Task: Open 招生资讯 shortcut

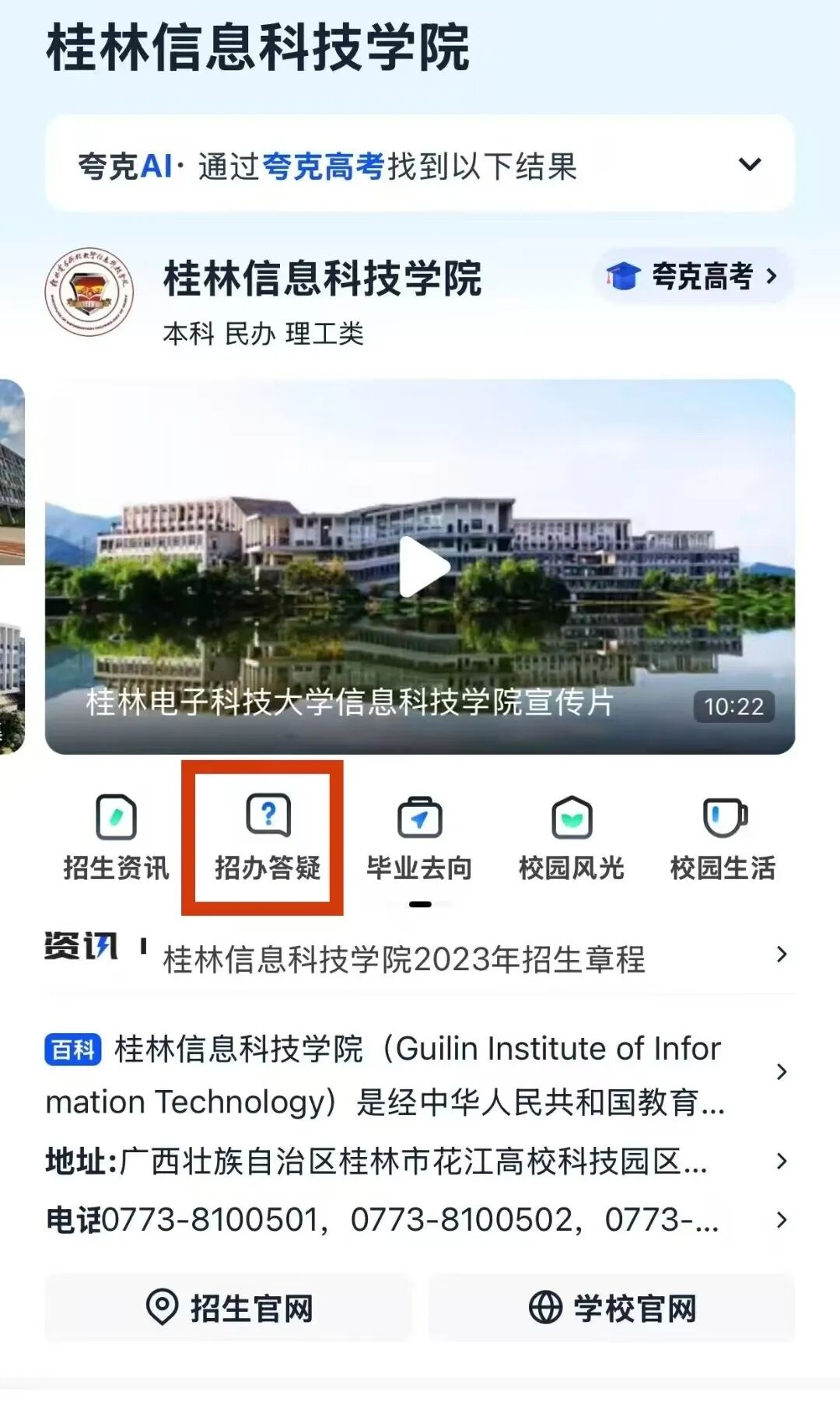Action: point(116,838)
